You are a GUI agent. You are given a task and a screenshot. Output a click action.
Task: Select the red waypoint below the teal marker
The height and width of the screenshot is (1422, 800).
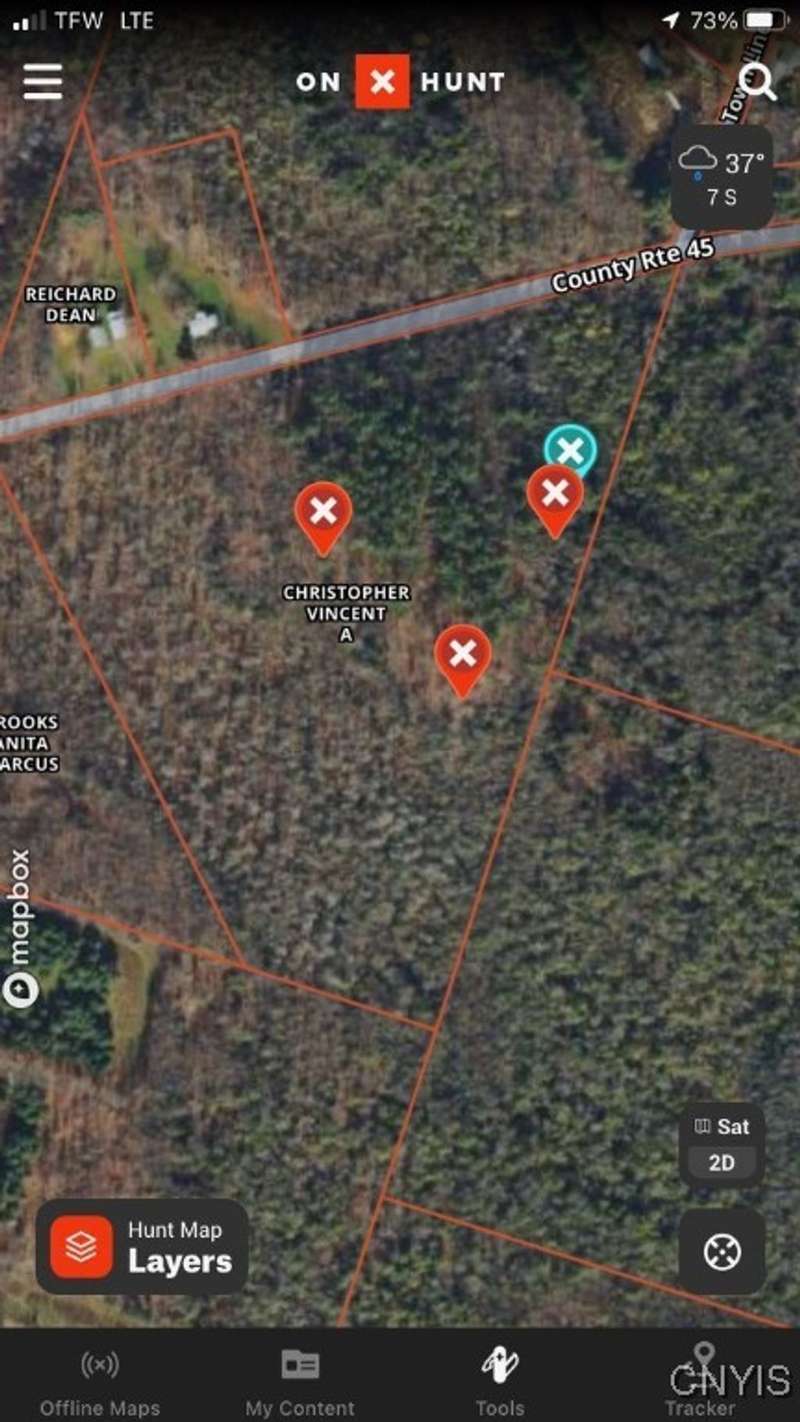(x=555, y=494)
